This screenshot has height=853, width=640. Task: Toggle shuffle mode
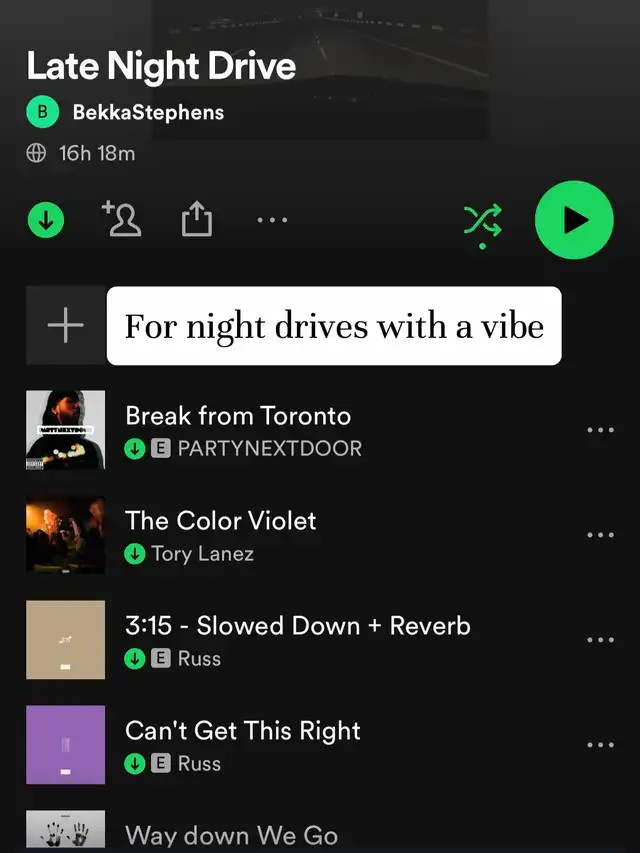pos(482,222)
